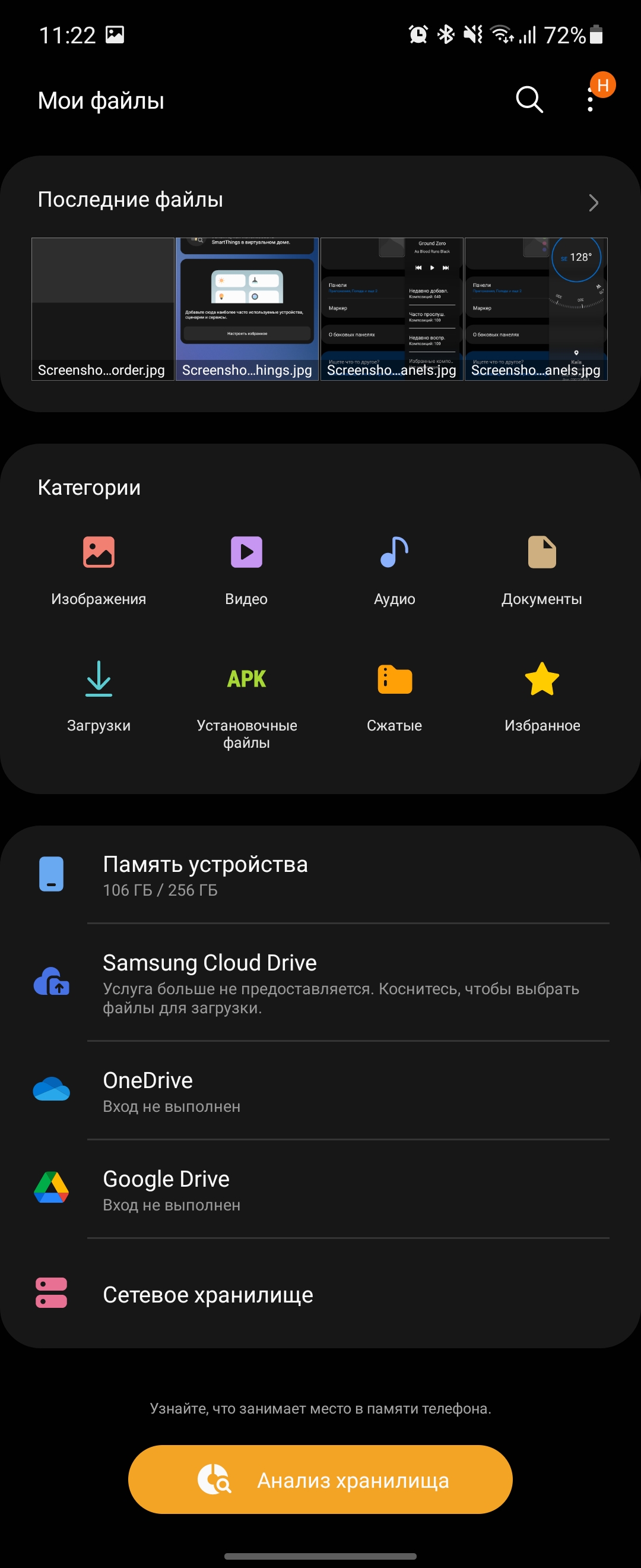Open Сетевое хранилище
The height and width of the screenshot is (1568, 641).
pyautogui.click(x=320, y=1294)
